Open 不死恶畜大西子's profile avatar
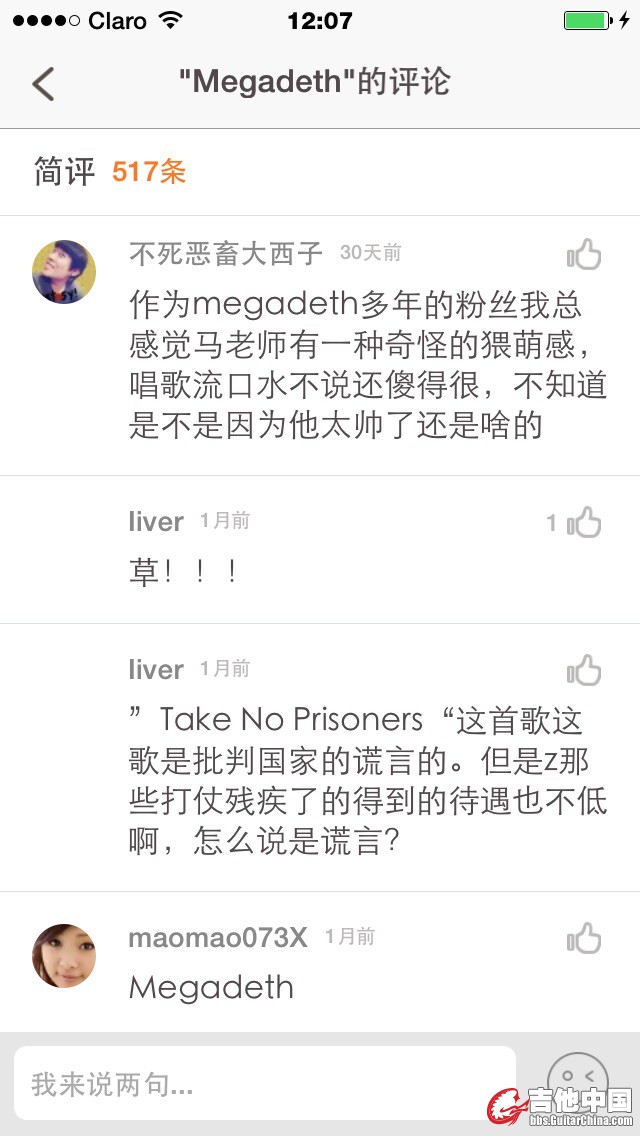640x1136 pixels. (64, 272)
